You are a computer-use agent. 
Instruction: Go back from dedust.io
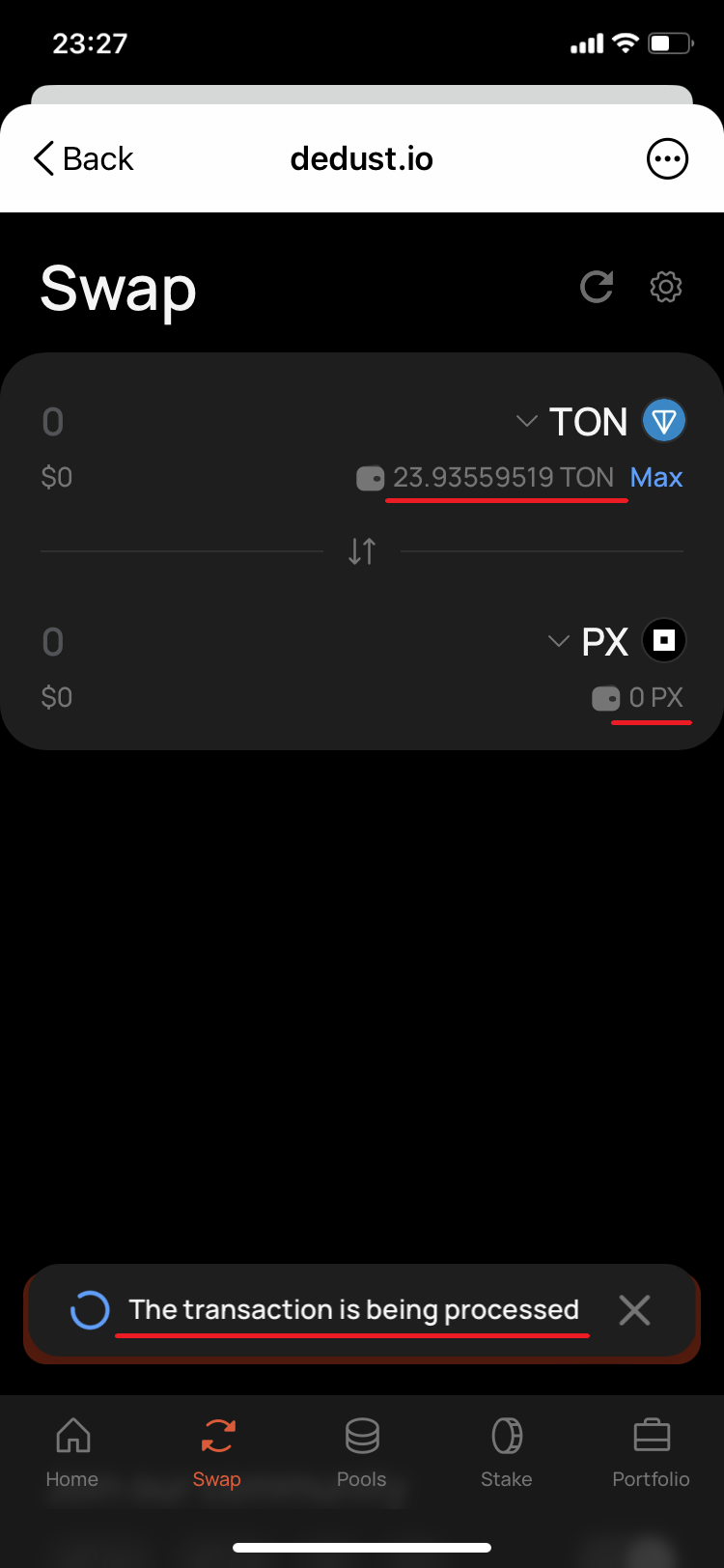pyautogui.click(x=83, y=158)
